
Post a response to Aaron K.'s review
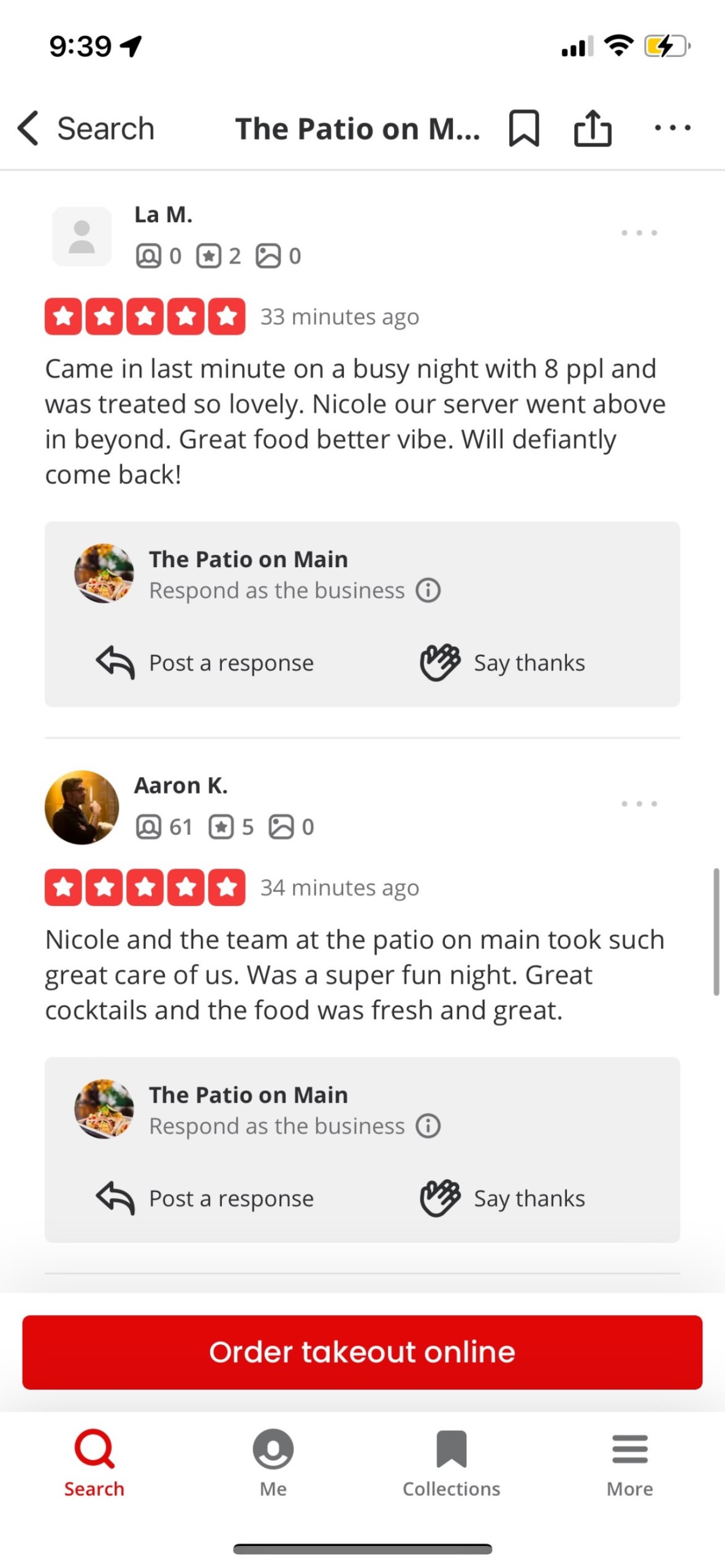[205, 1198]
